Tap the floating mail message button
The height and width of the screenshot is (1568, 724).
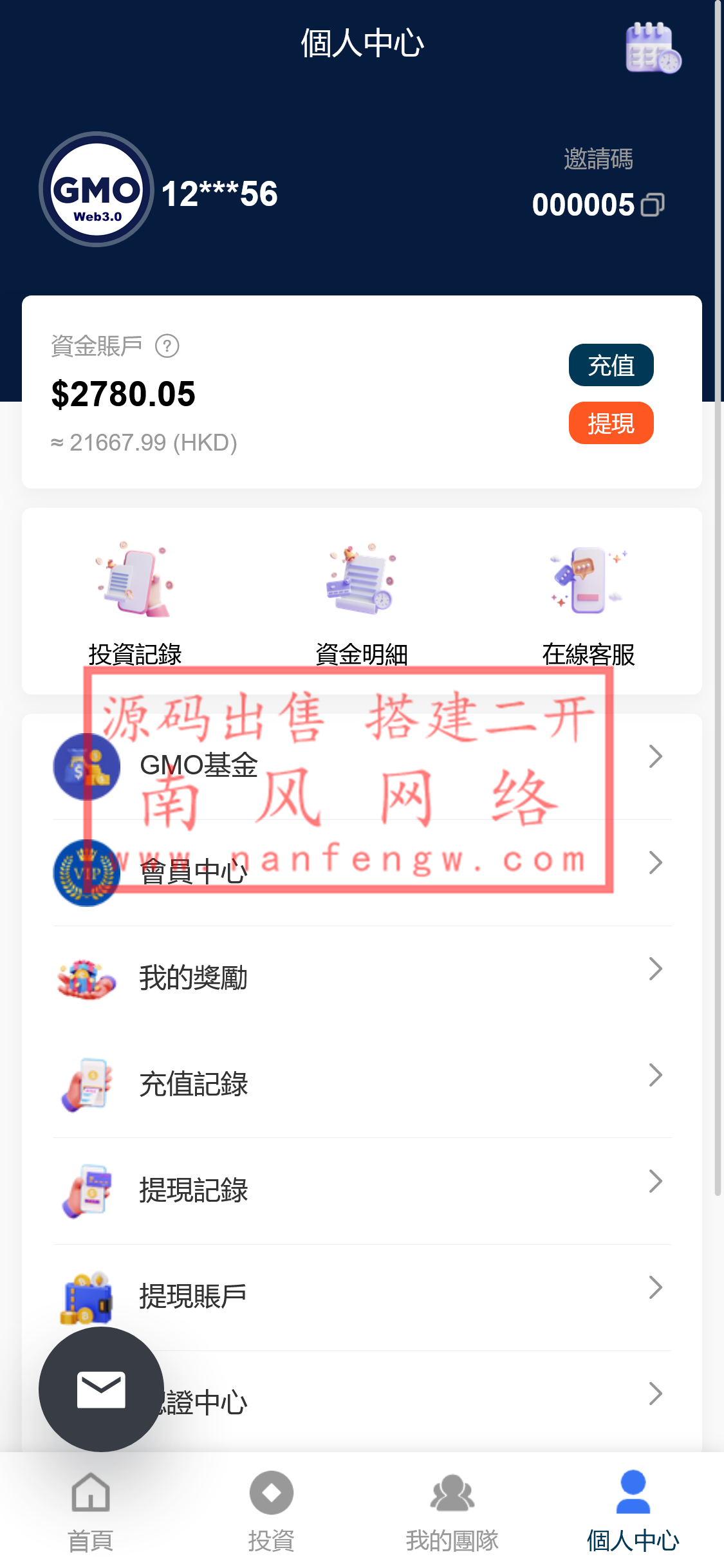coord(101,1388)
